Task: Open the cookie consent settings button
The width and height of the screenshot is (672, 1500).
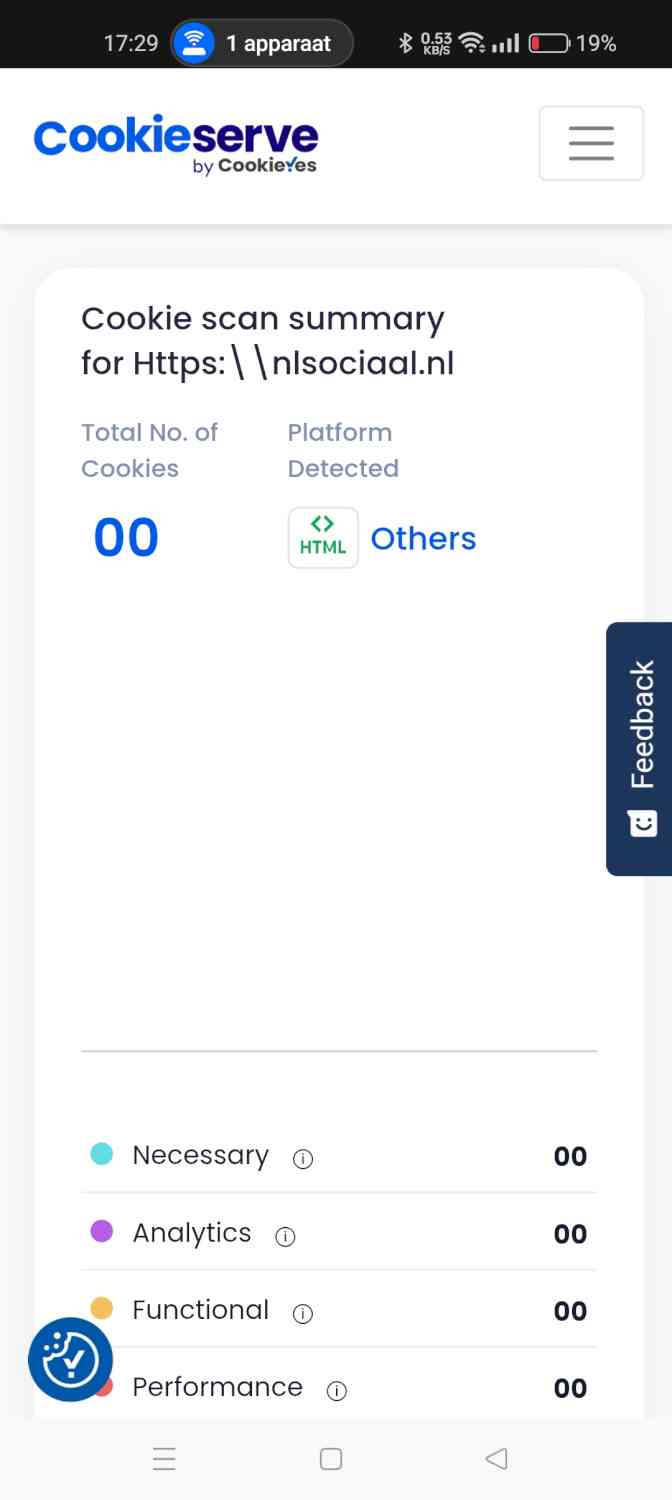Action: pos(70,1359)
